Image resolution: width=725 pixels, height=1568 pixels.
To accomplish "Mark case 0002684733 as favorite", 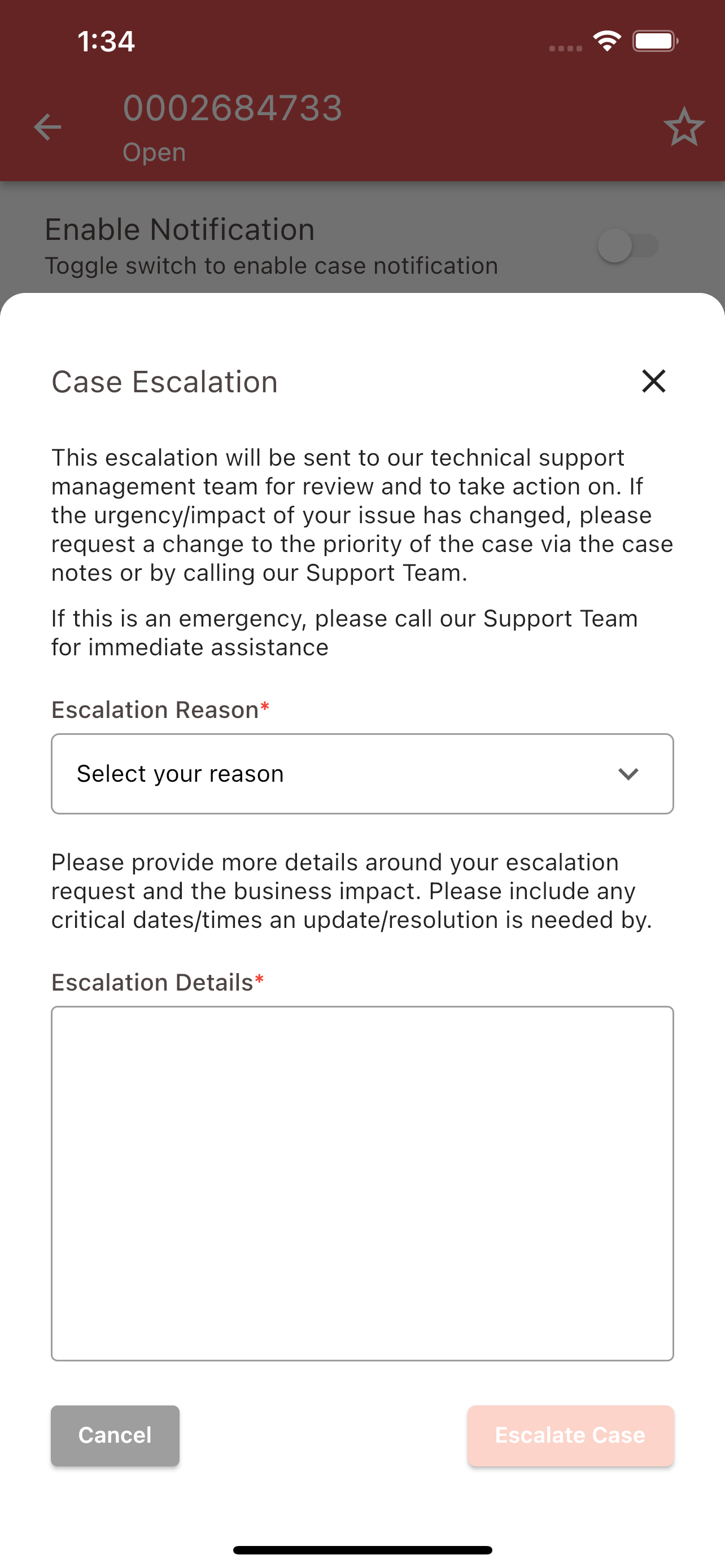I will (x=684, y=127).
